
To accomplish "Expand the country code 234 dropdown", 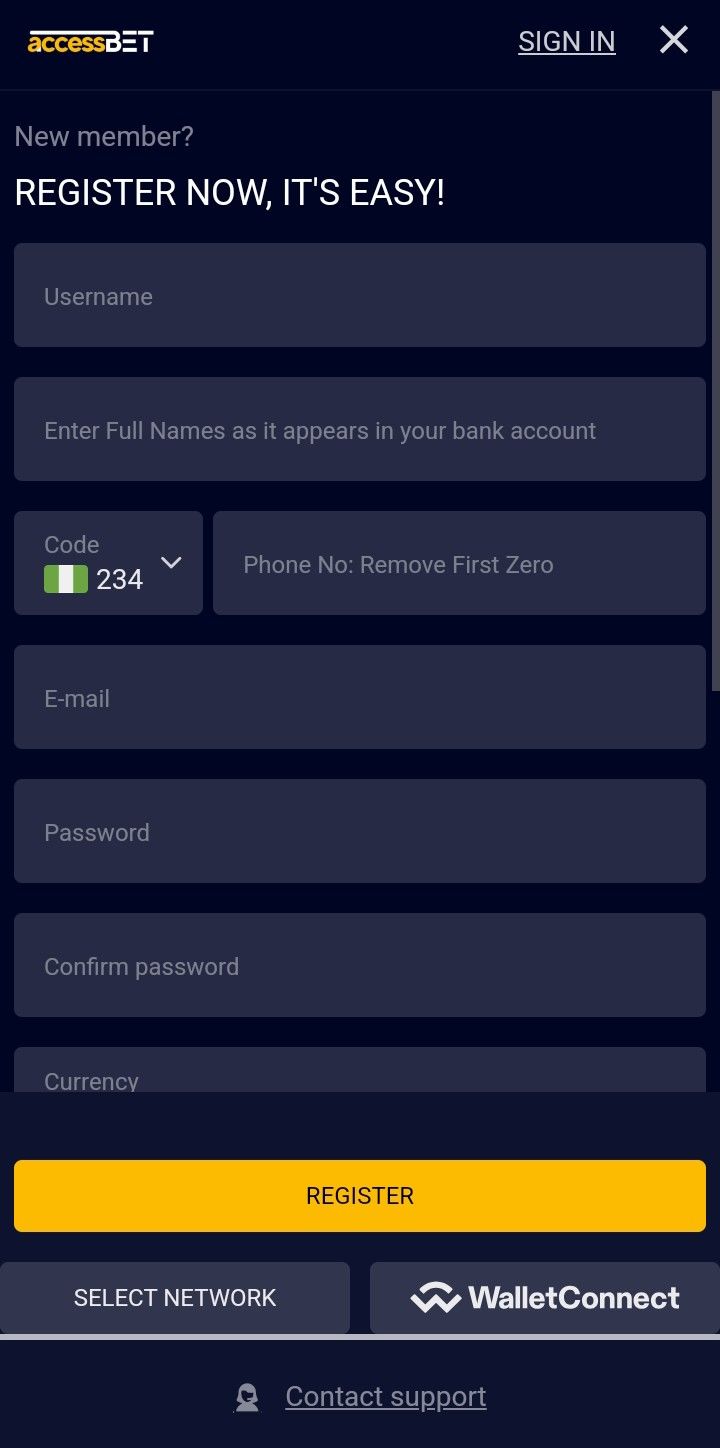I will pyautogui.click(x=108, y=563).
